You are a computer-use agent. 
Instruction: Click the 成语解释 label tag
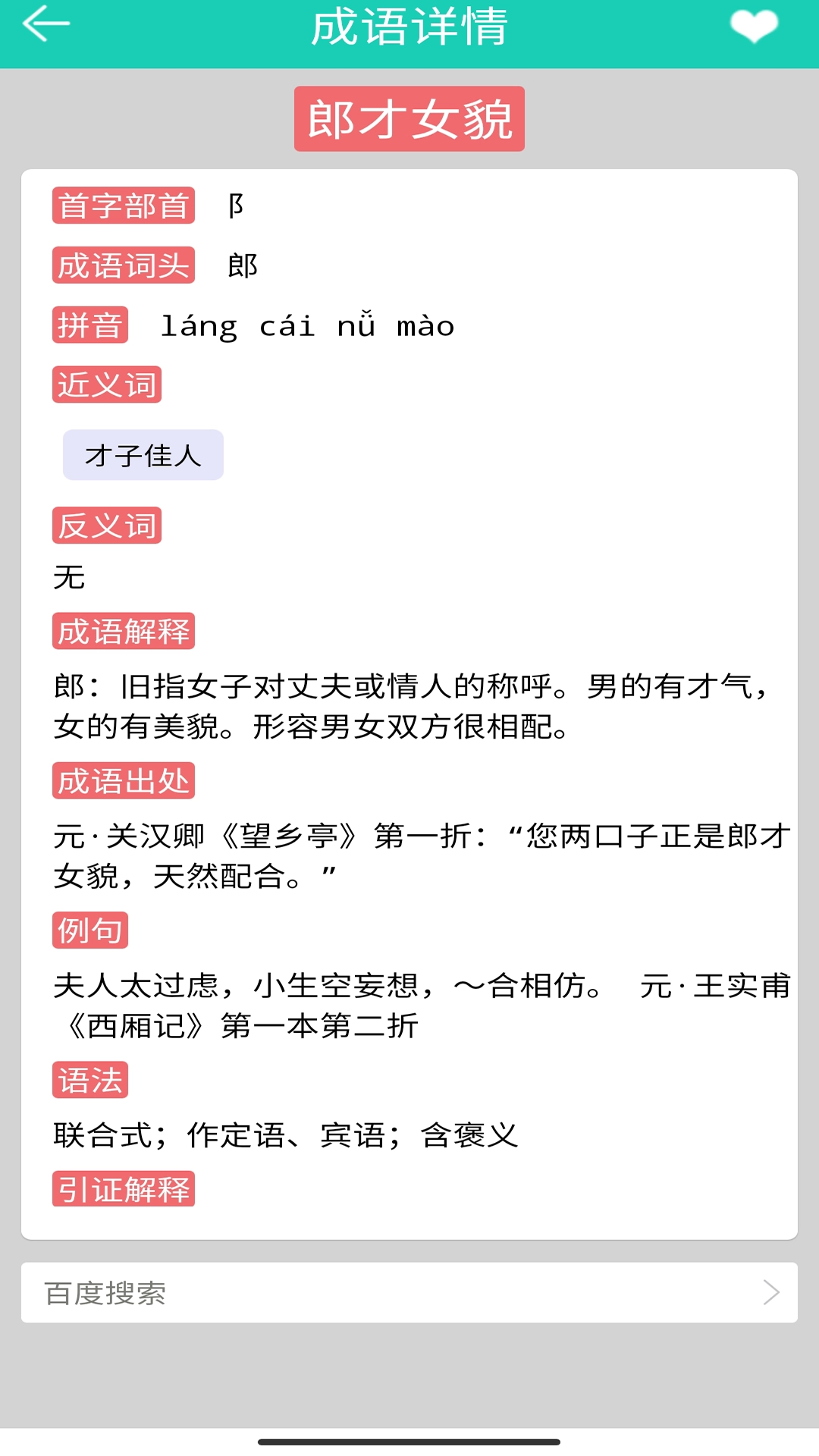pos(125,630)
